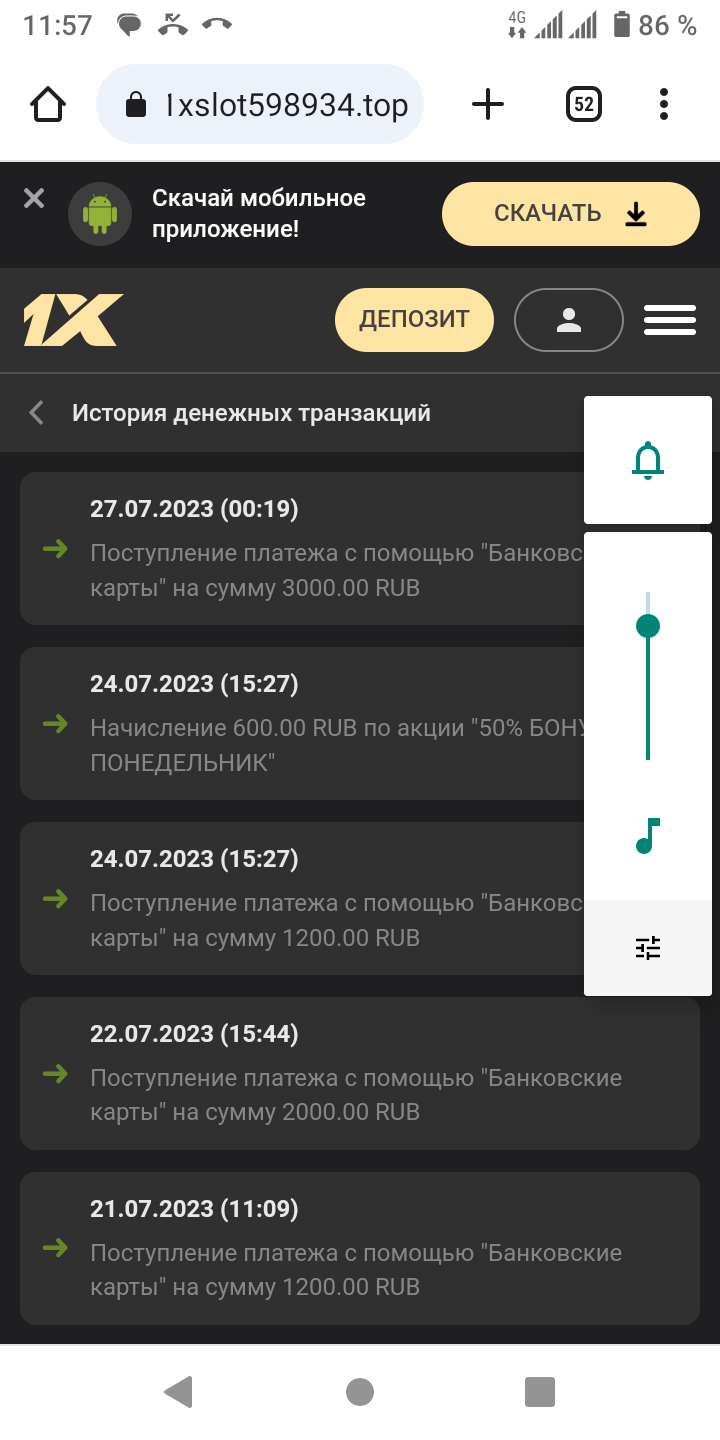Go to the browser home page
720x1440 pixels.
[x=48, y=104]
